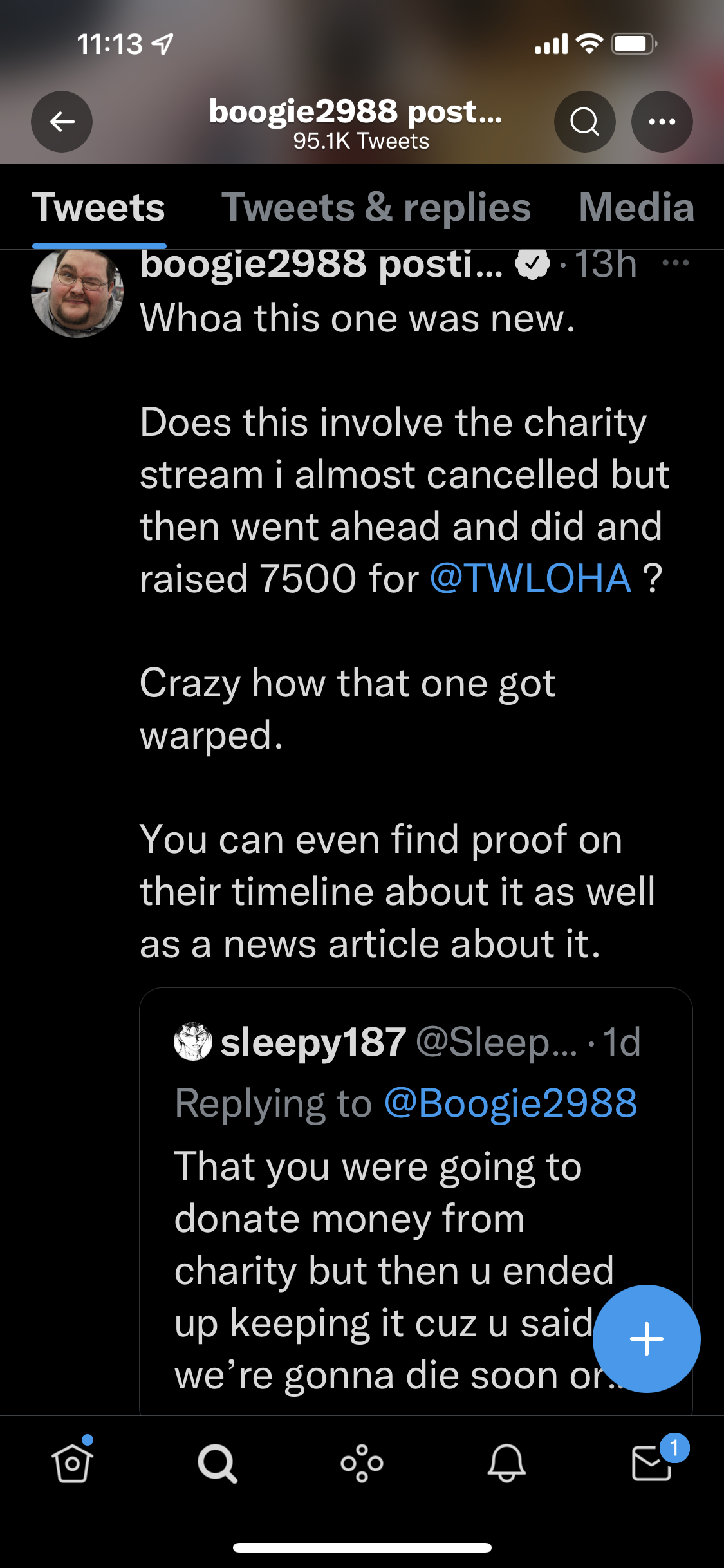Open the profile overflow menu
Image resolution: width=724 pixels, height=1568 pixels.
[x=662, y=122]
